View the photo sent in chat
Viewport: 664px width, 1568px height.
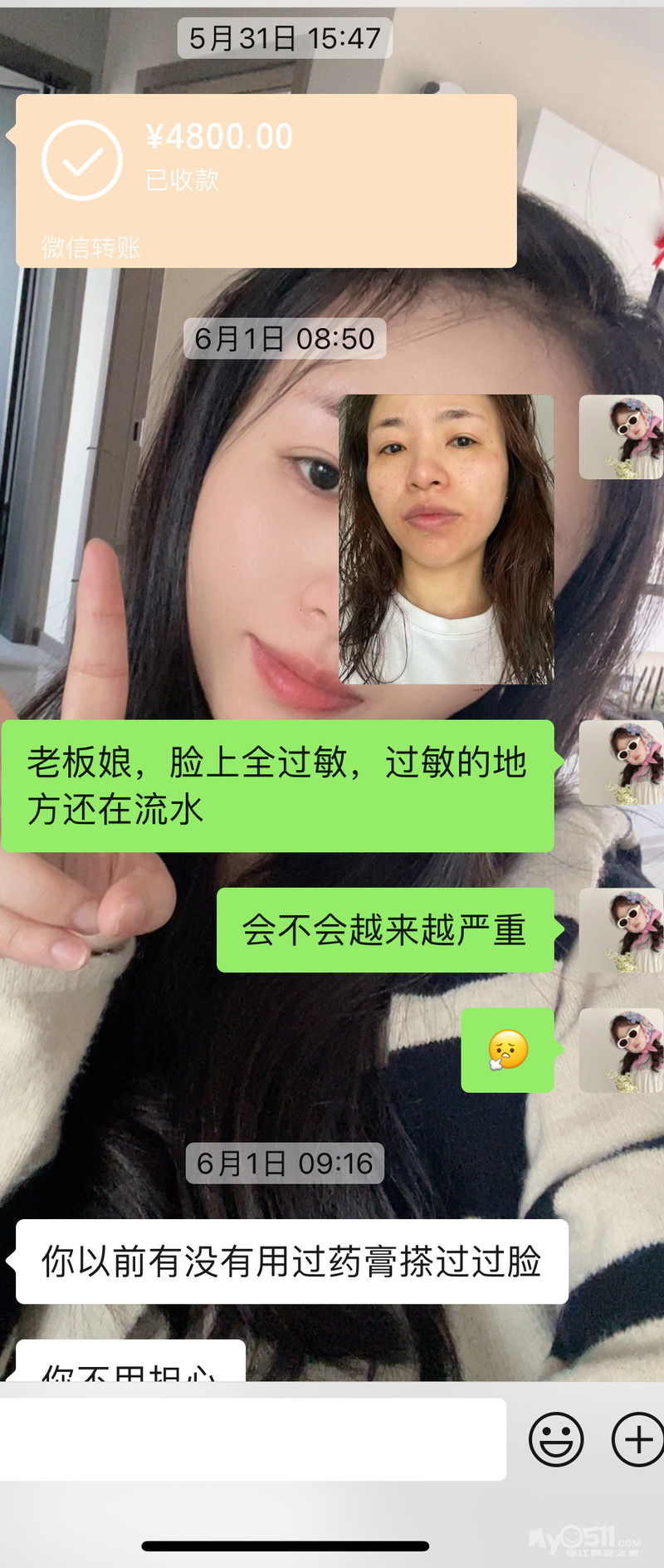[446, 539]
